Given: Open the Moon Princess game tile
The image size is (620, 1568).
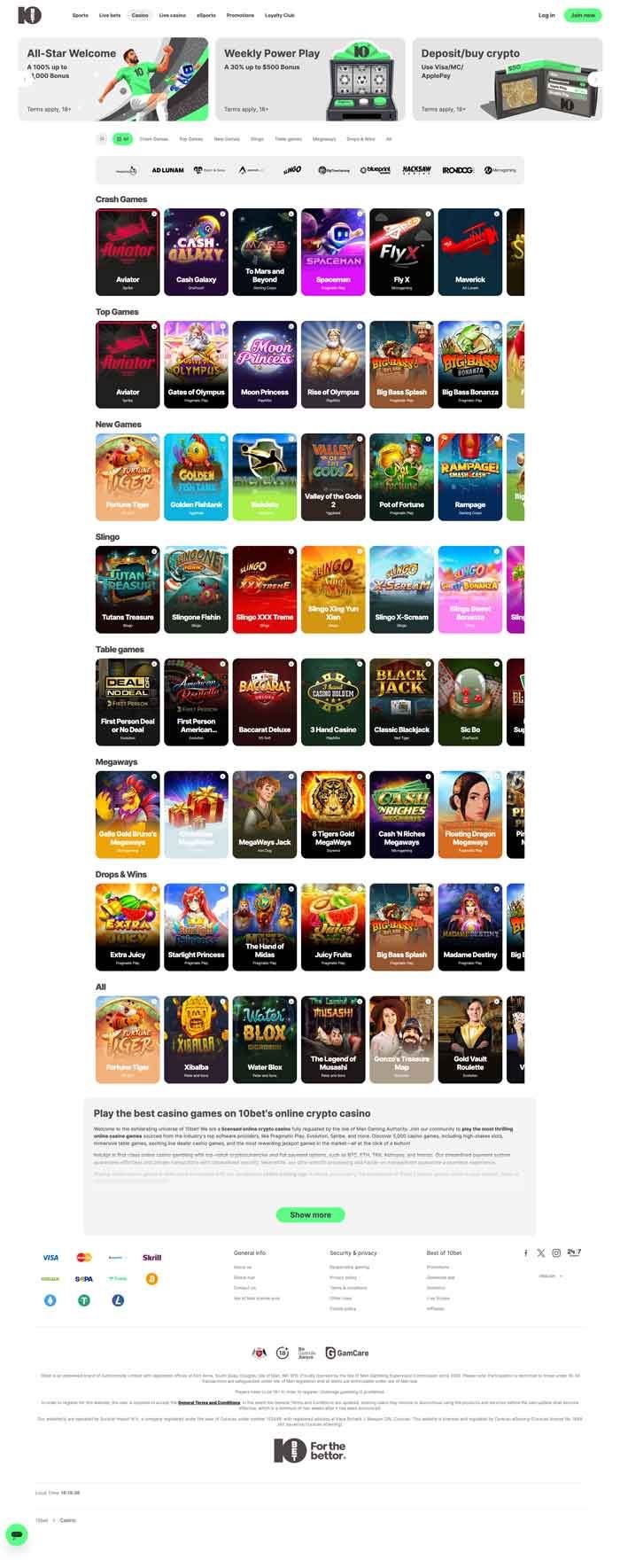Looking at the screenshot, I should click(x=264, y=364).
